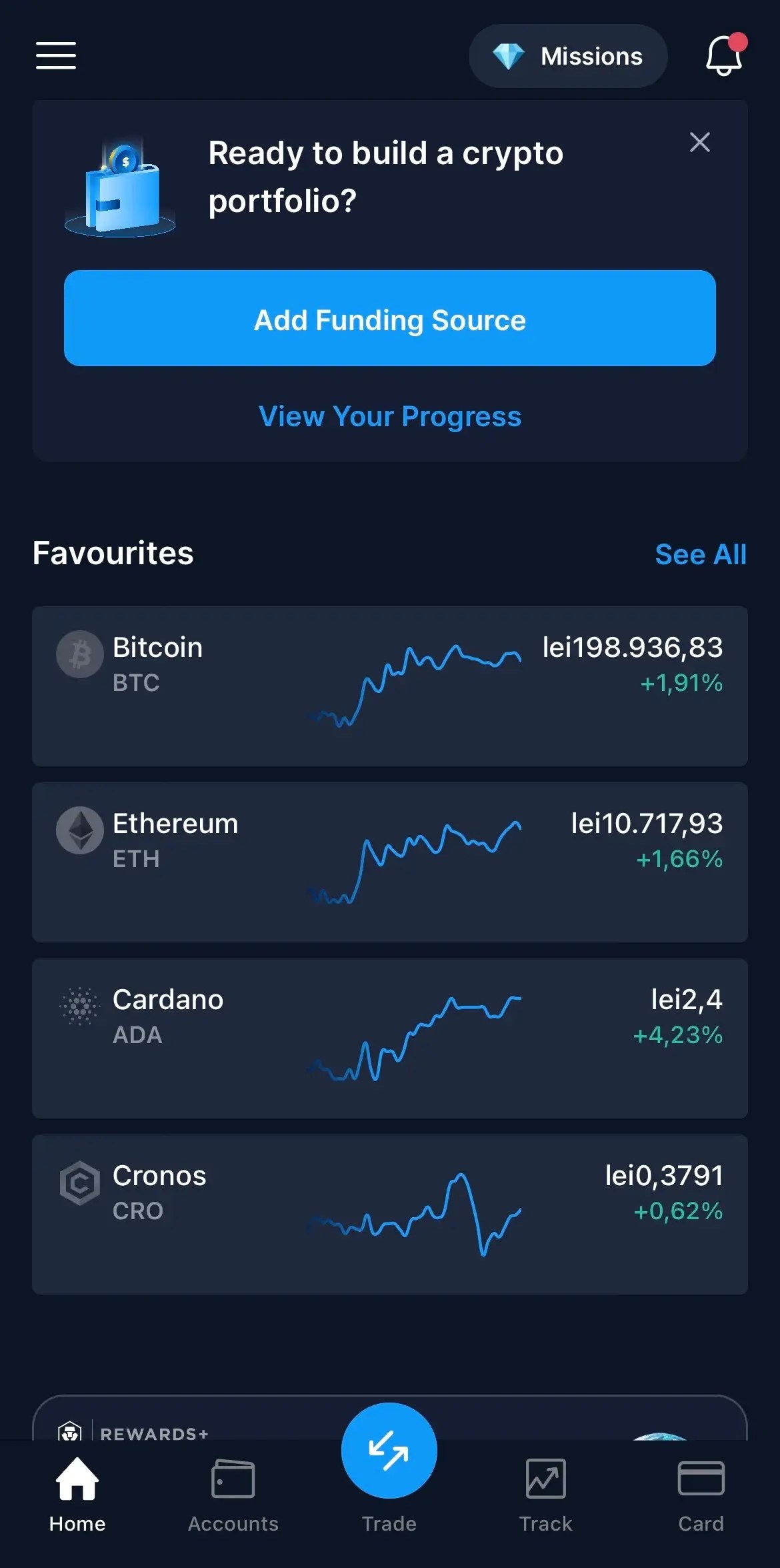
Task: Open the Missions menu item
Action: pyautogui.click(x=568, y=56)
